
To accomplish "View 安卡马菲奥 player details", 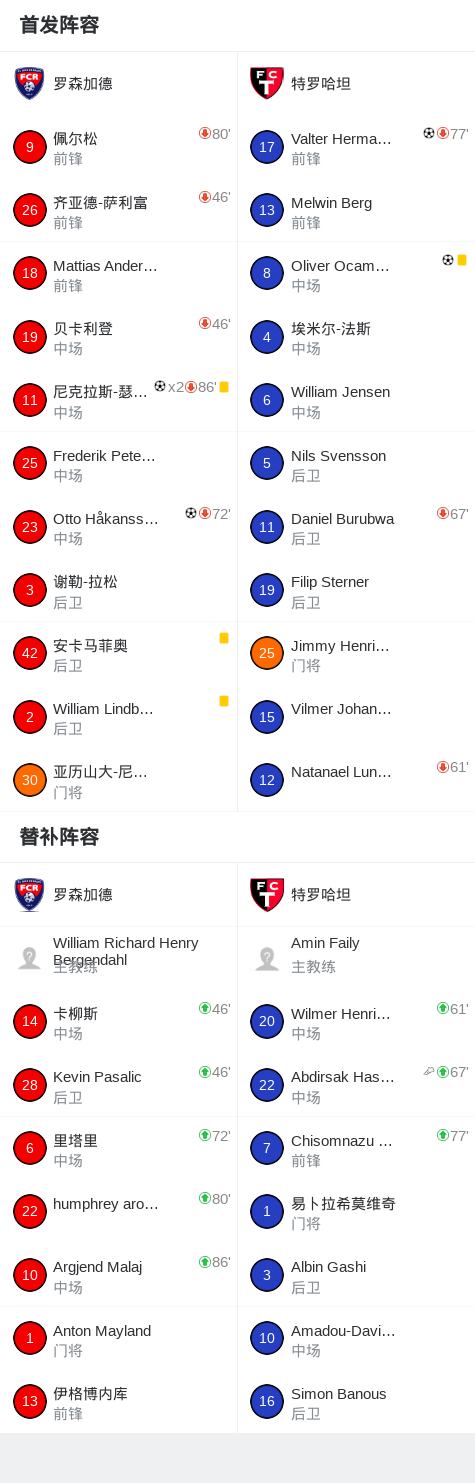I will (x=118, y=654).
